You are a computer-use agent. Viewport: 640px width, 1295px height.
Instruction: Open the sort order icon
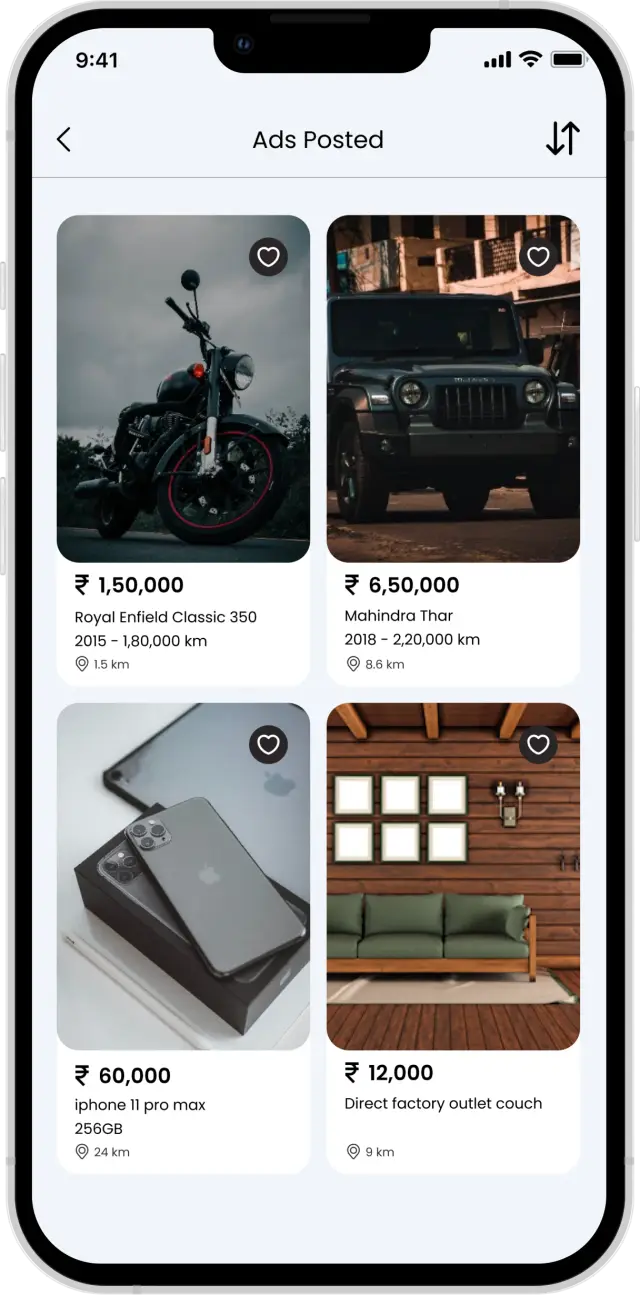pyautogui.click(x=563, y=138)
